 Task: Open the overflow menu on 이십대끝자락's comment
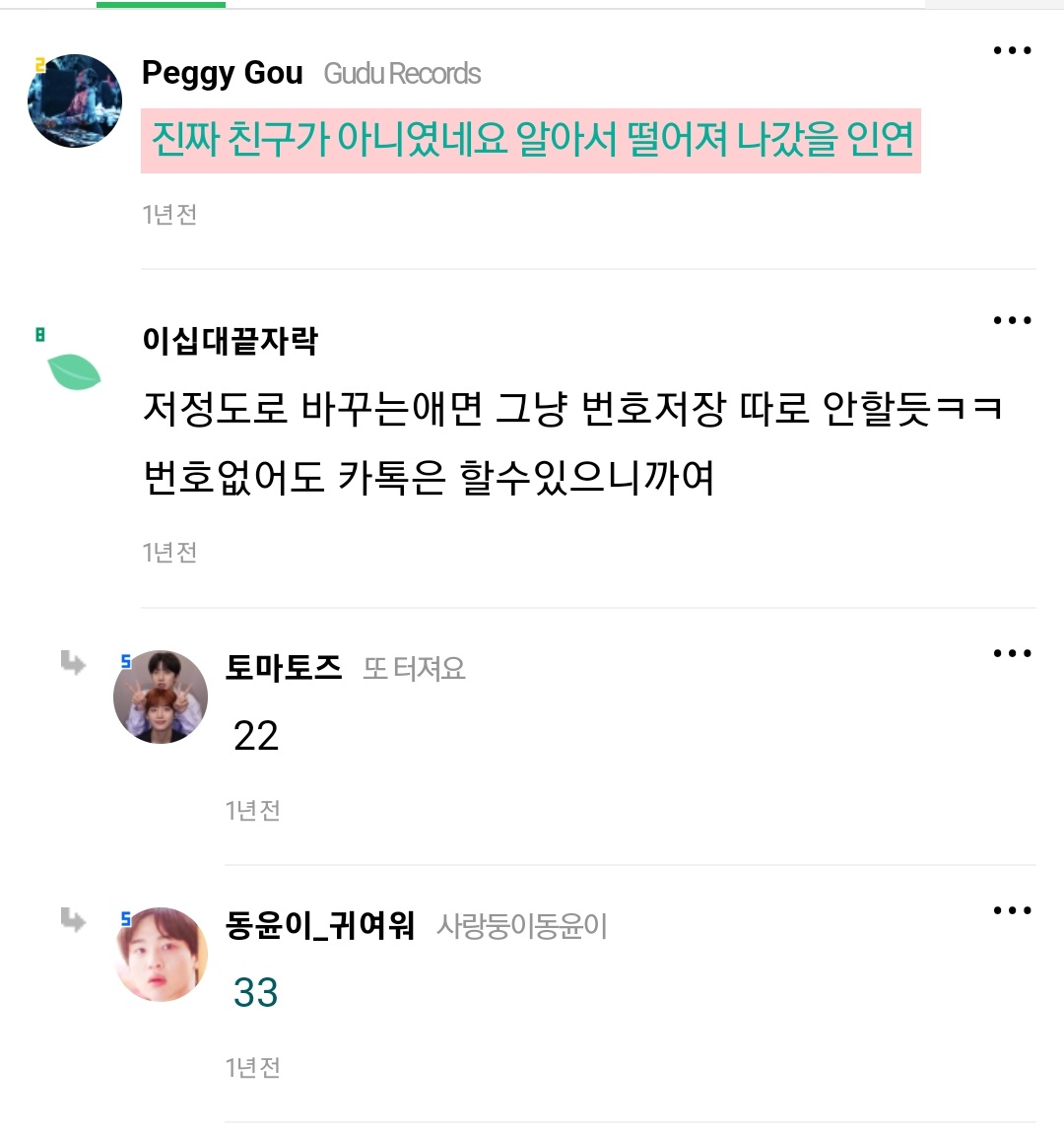pyautogui.click(x=1012, y=320)
